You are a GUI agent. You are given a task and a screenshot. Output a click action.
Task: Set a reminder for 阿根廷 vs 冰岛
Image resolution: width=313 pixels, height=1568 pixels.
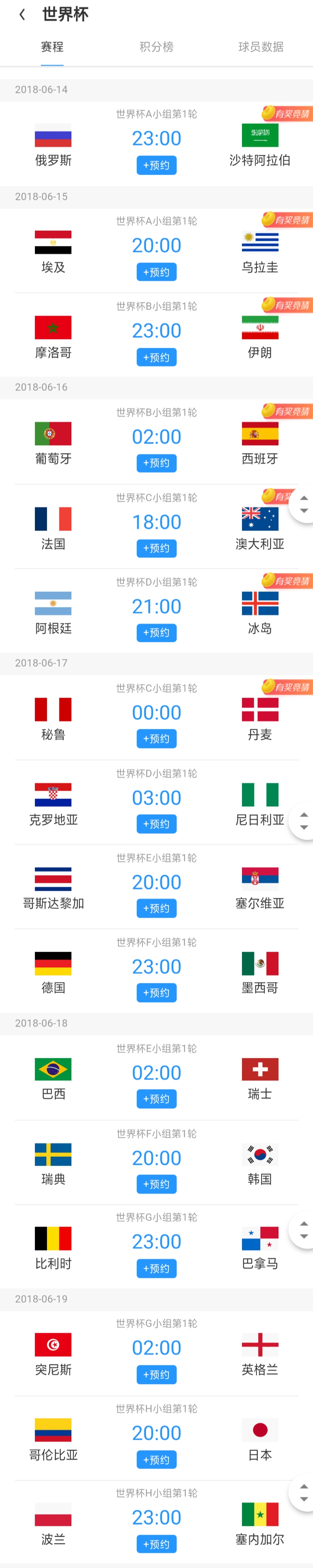(156, 633)
